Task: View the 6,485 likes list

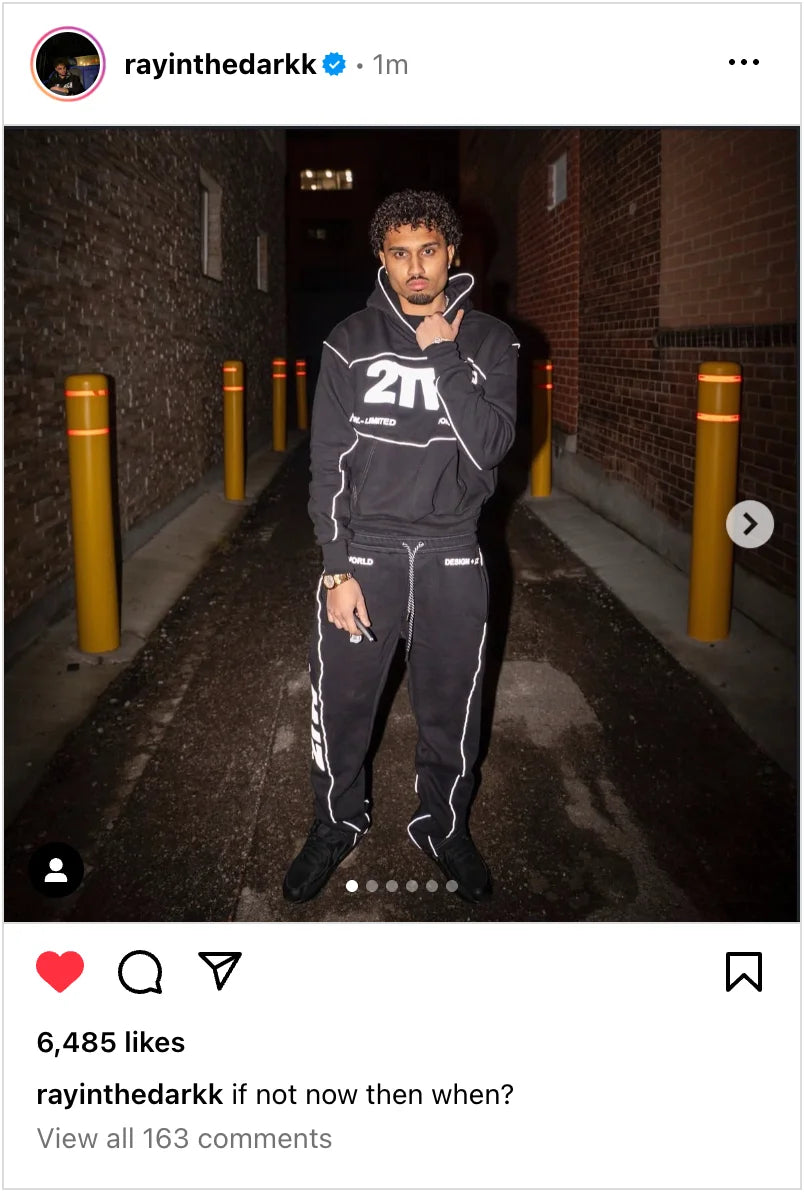Action: (x=111, y=1043)
